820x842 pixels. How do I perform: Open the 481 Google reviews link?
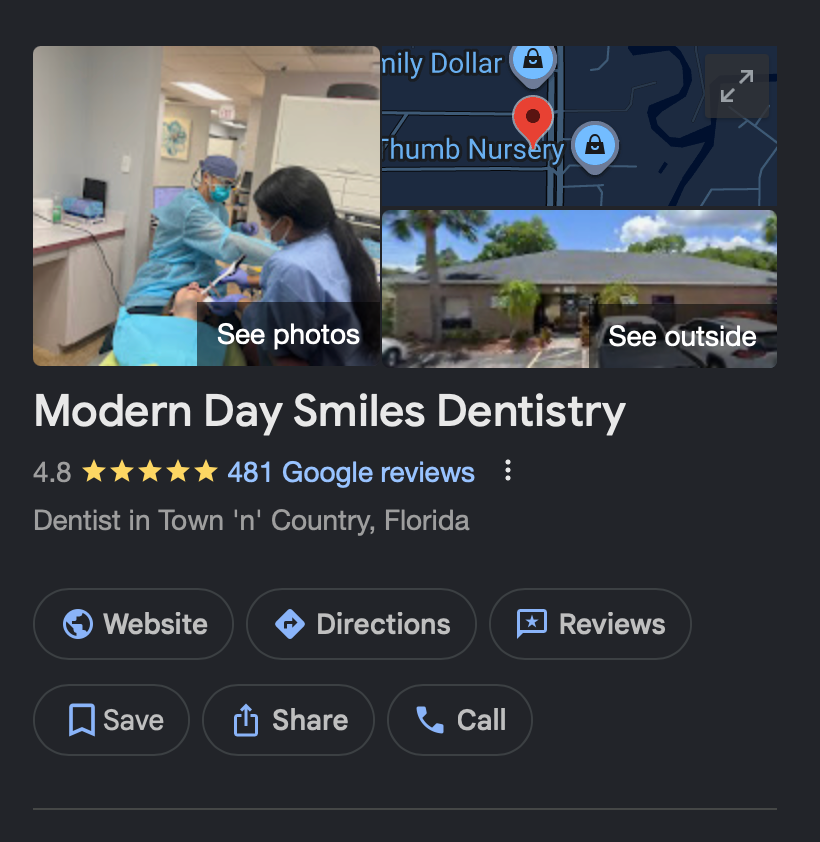pos(351,471)
